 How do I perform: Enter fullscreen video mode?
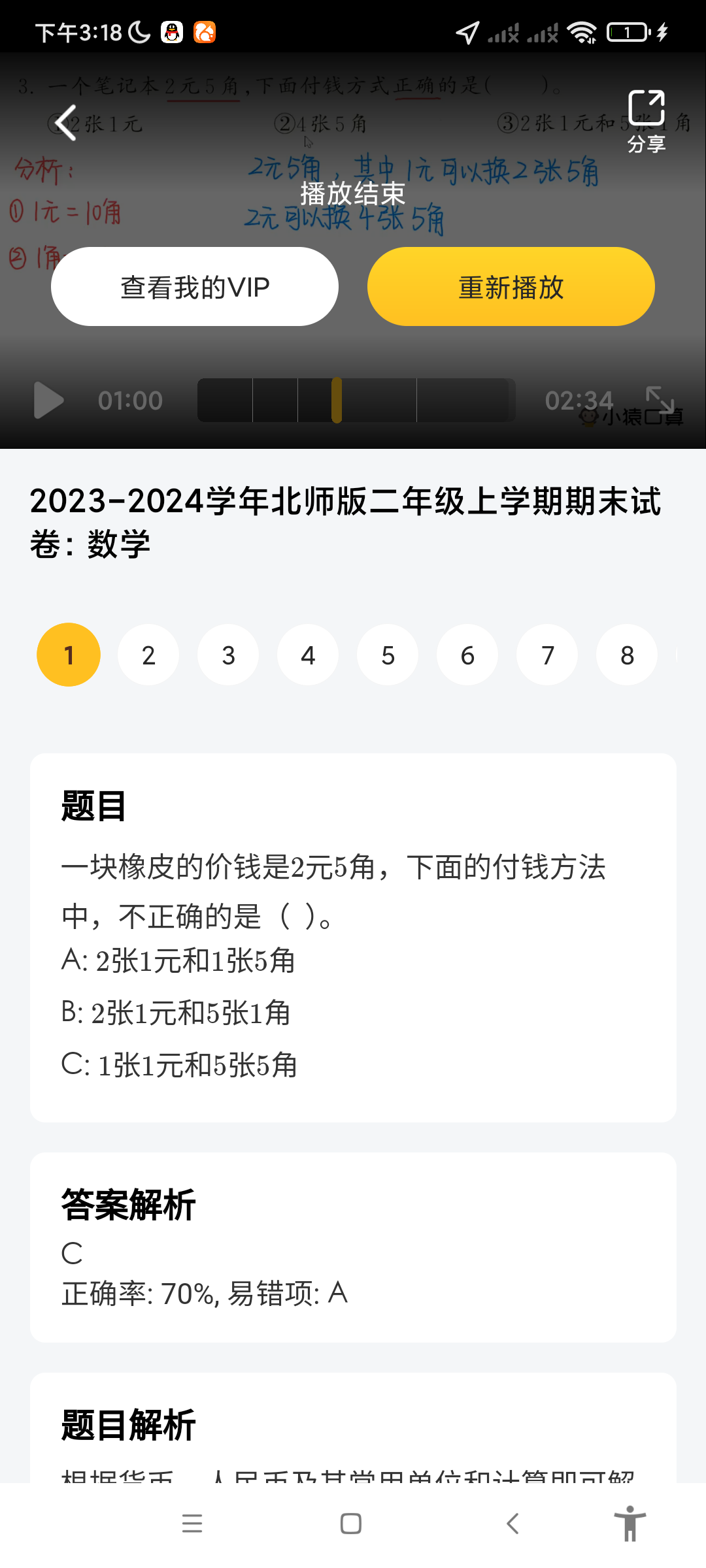click(x=660, y=400)
